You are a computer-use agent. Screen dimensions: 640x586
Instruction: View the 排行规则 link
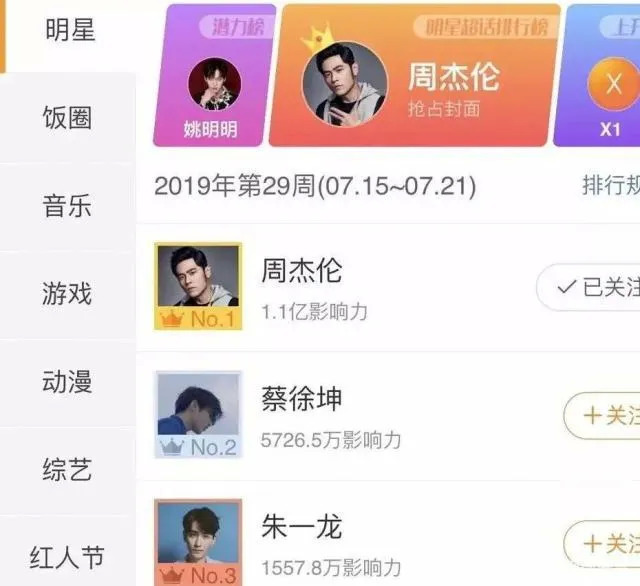coord(610,186)
